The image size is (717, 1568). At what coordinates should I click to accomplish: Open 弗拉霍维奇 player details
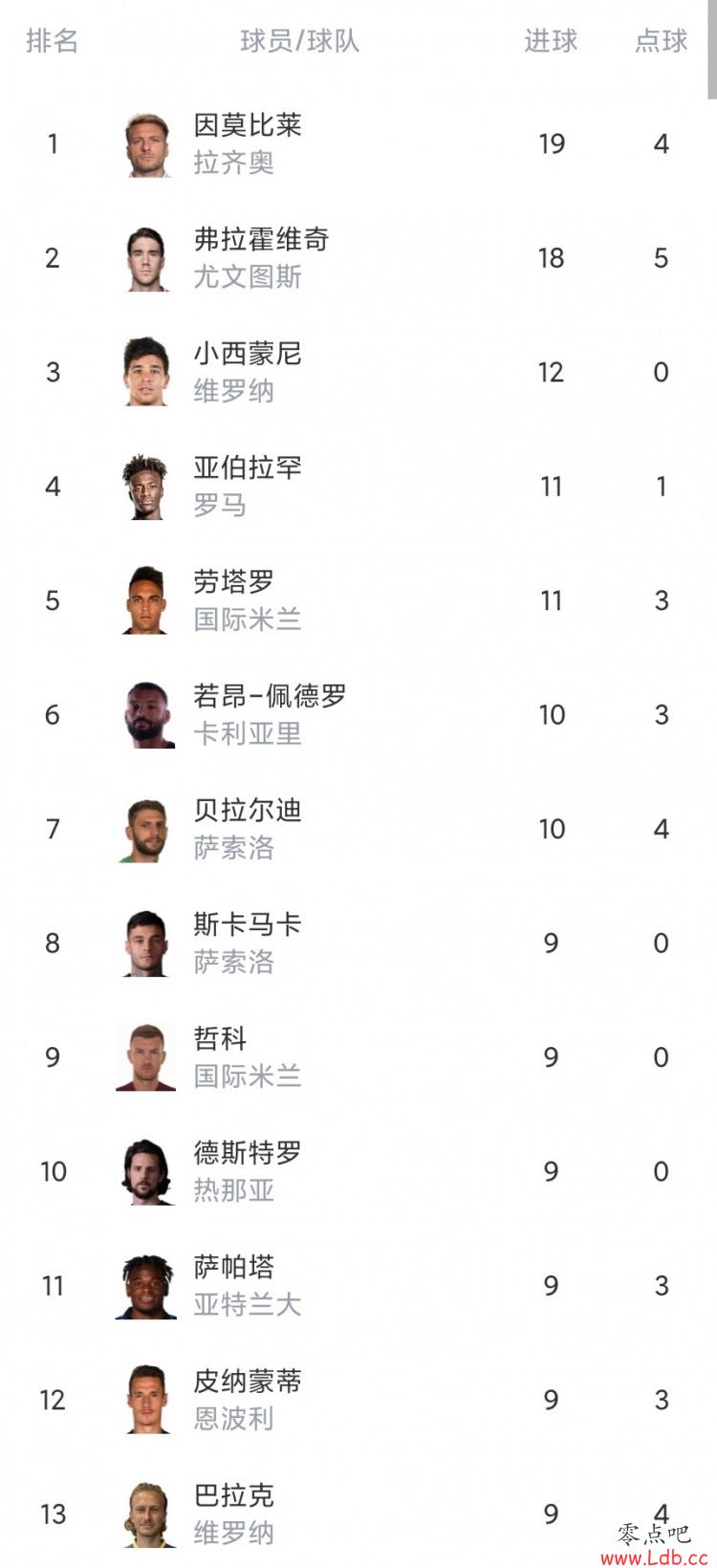358,258
